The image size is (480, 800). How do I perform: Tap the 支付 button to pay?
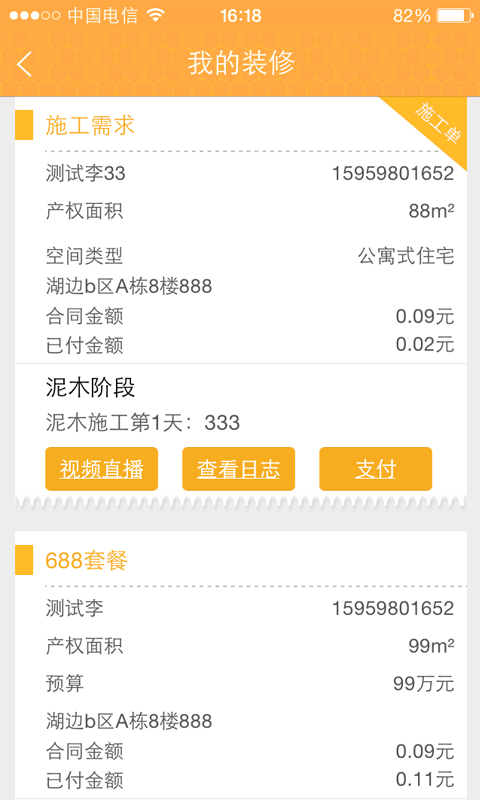[x=375, y=469]
